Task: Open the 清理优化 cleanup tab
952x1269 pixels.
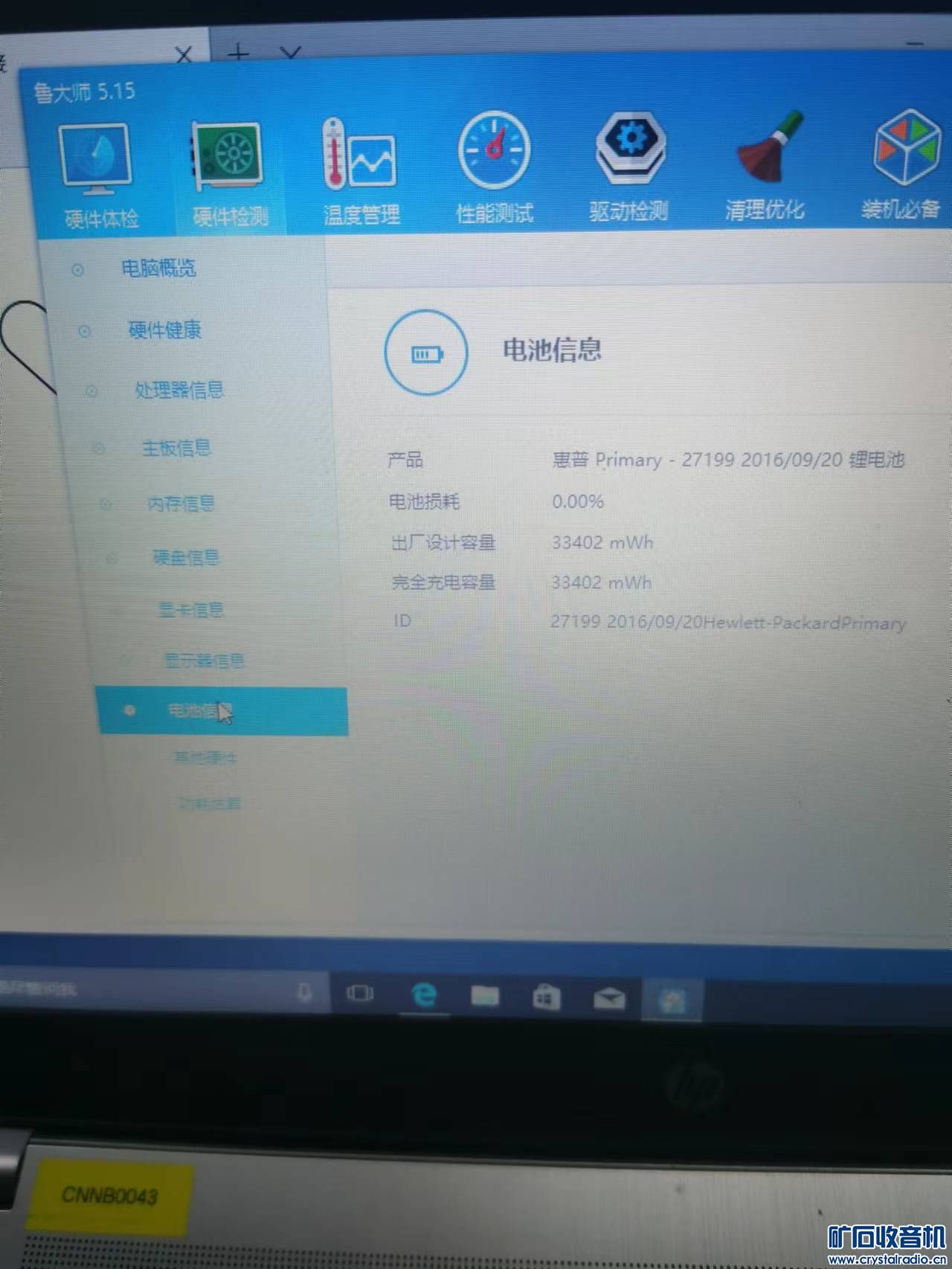Action: [x=765, y=167]
